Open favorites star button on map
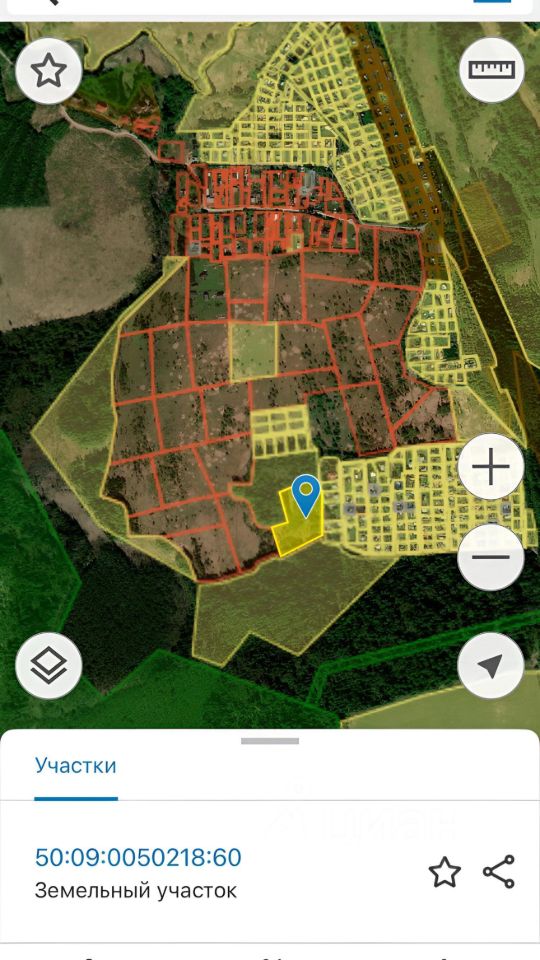The width and height of the screenshot is (540, 960). point(48,72)
